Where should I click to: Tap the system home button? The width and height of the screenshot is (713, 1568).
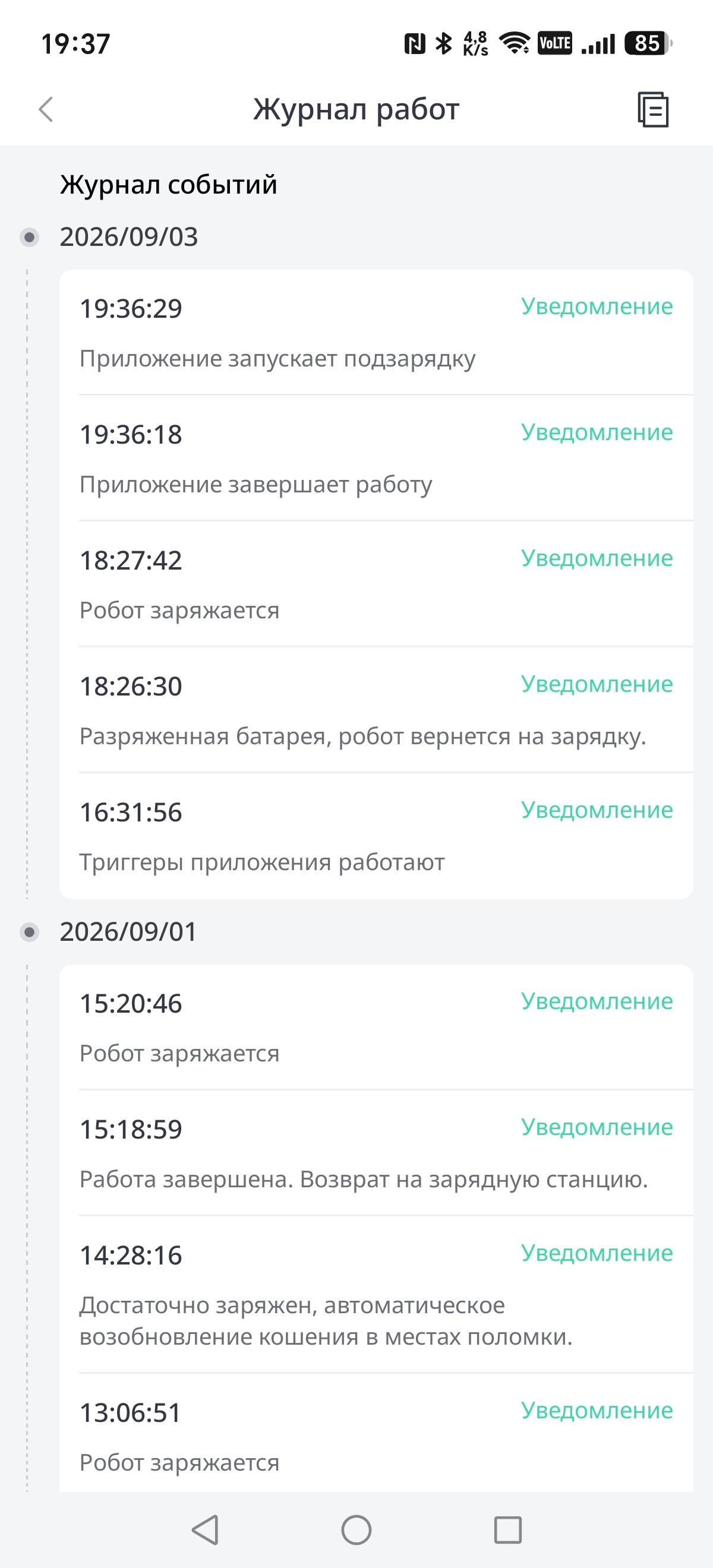[356, 1529]
